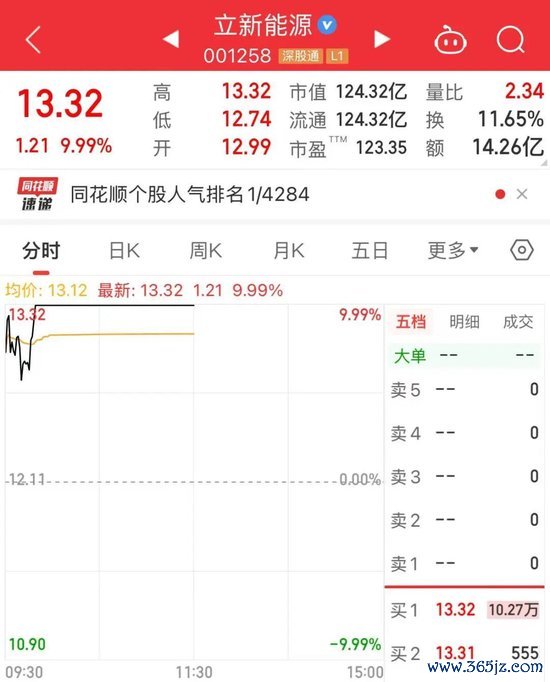
Task: Open the robot assistant icon
Action: click(x=450, y=40)
